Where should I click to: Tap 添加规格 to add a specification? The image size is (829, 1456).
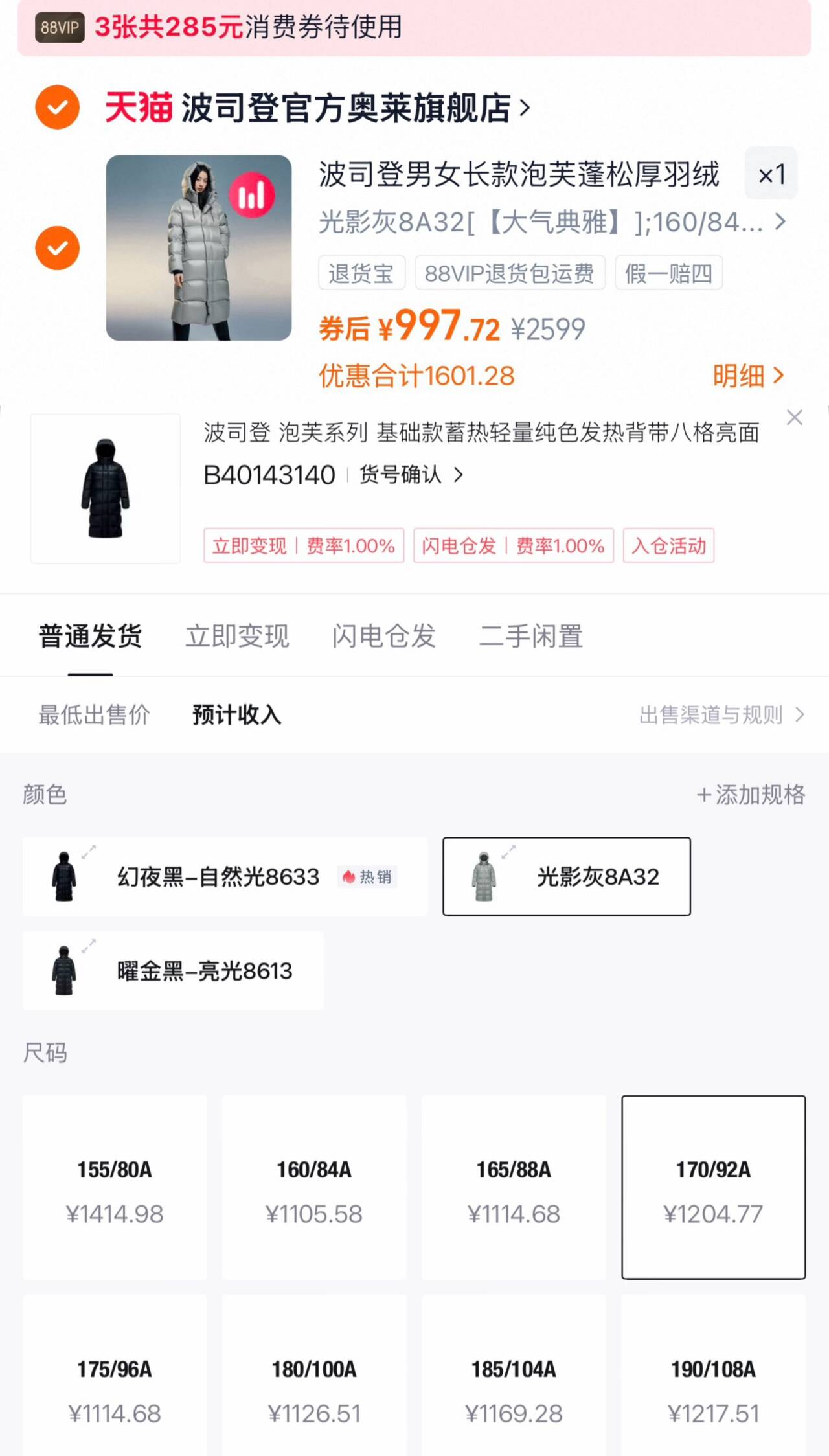pyautogui.click(x=751, y=795)
